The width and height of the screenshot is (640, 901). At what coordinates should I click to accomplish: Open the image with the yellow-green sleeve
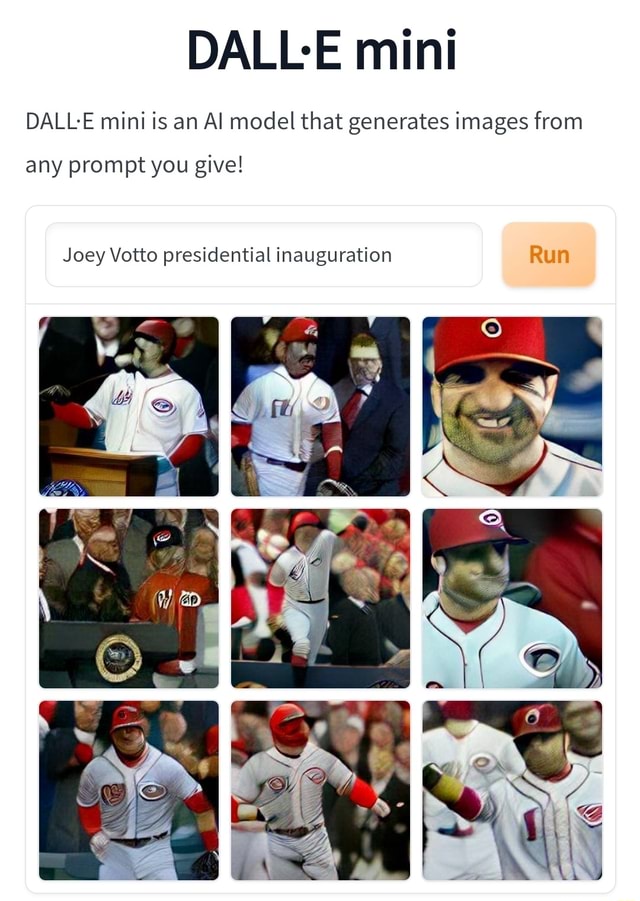(512, 790)
